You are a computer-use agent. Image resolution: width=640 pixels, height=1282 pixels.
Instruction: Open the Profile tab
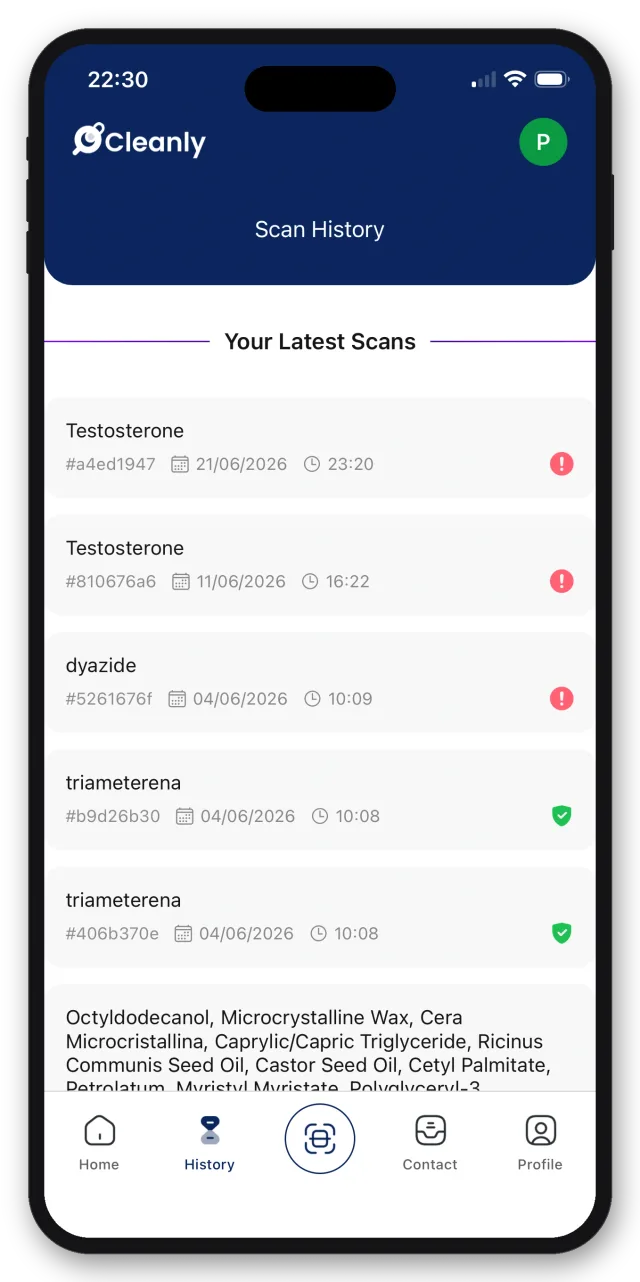(x=540, y=1143)
